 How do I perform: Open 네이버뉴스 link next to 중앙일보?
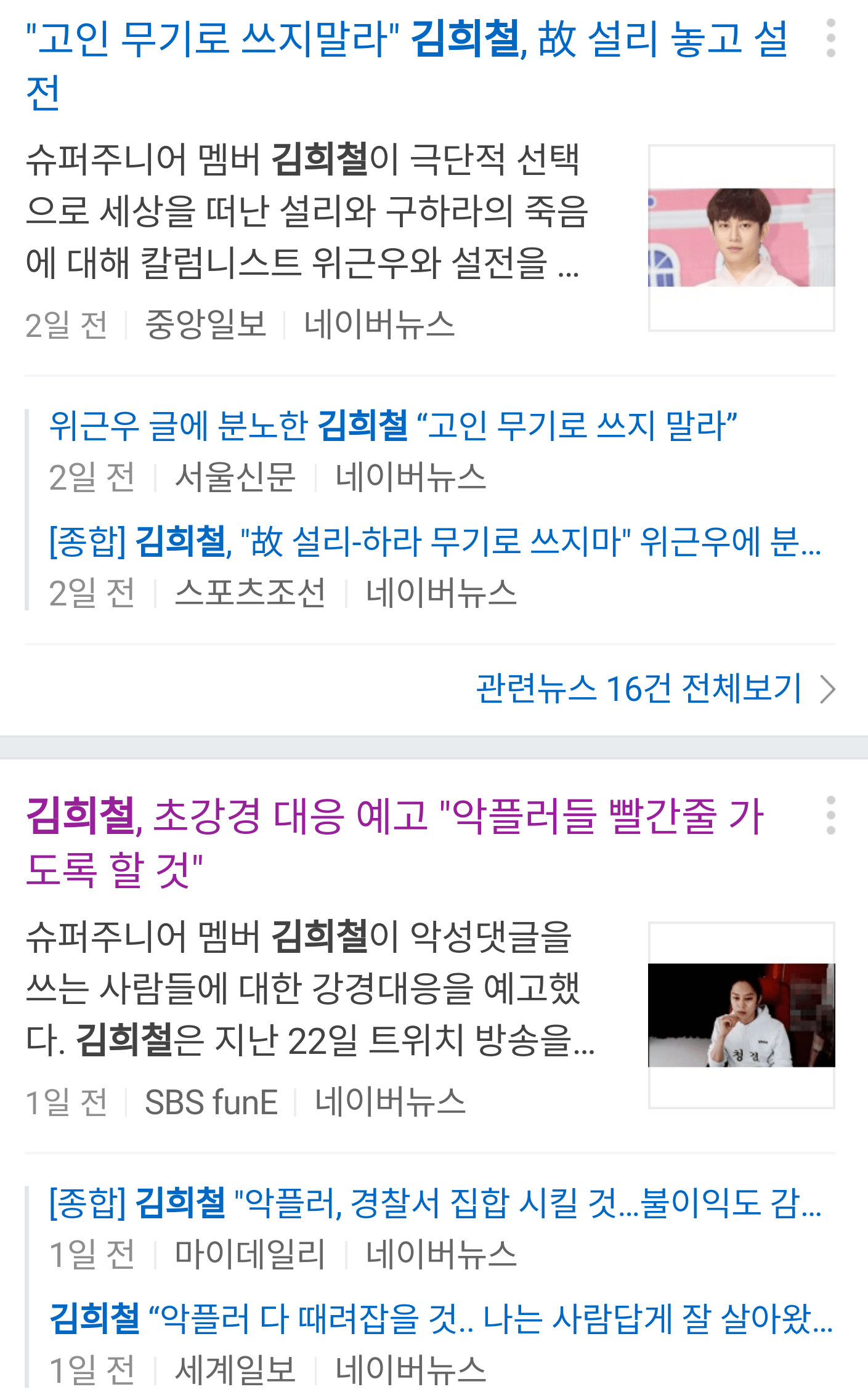click(379, 325)
